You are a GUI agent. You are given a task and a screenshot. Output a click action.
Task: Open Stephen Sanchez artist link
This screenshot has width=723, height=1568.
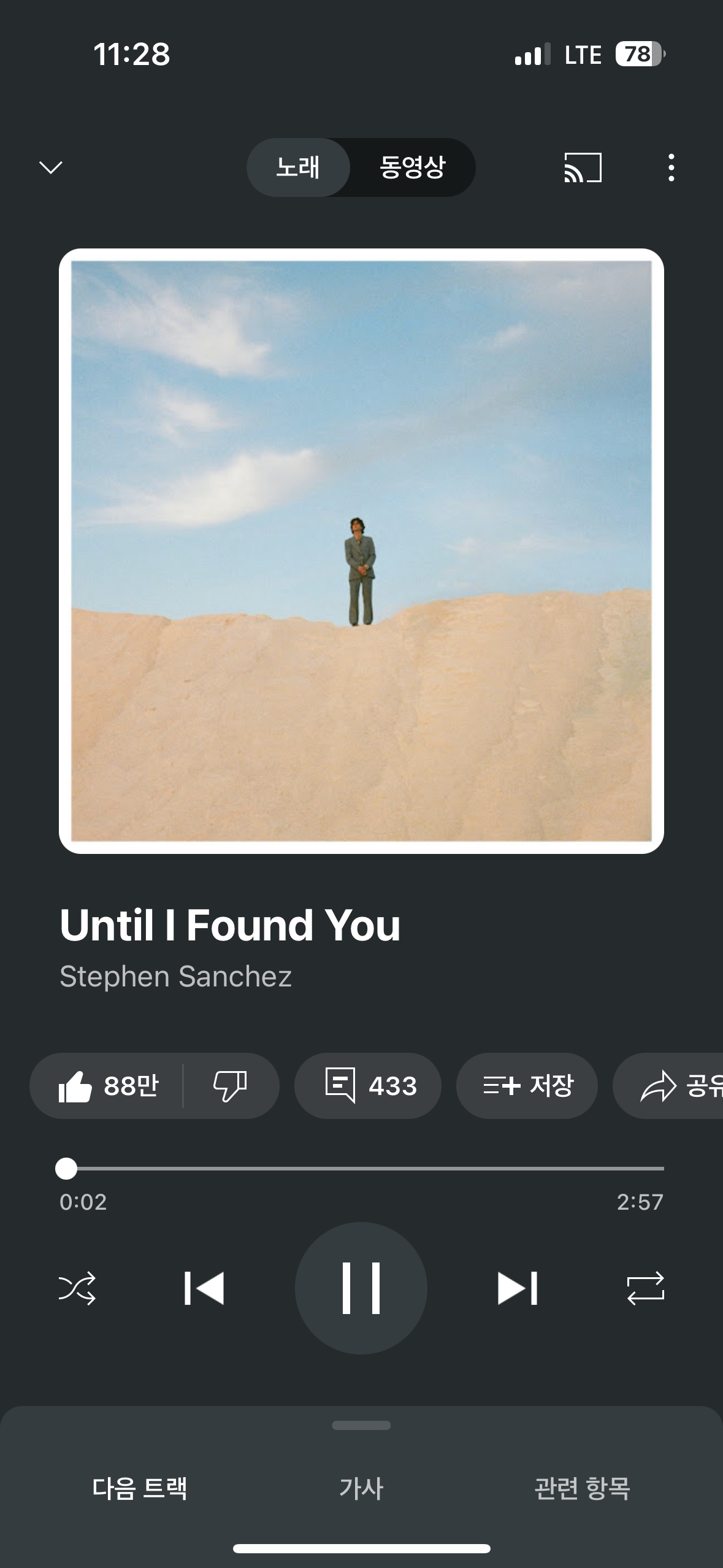click(176, 976)
